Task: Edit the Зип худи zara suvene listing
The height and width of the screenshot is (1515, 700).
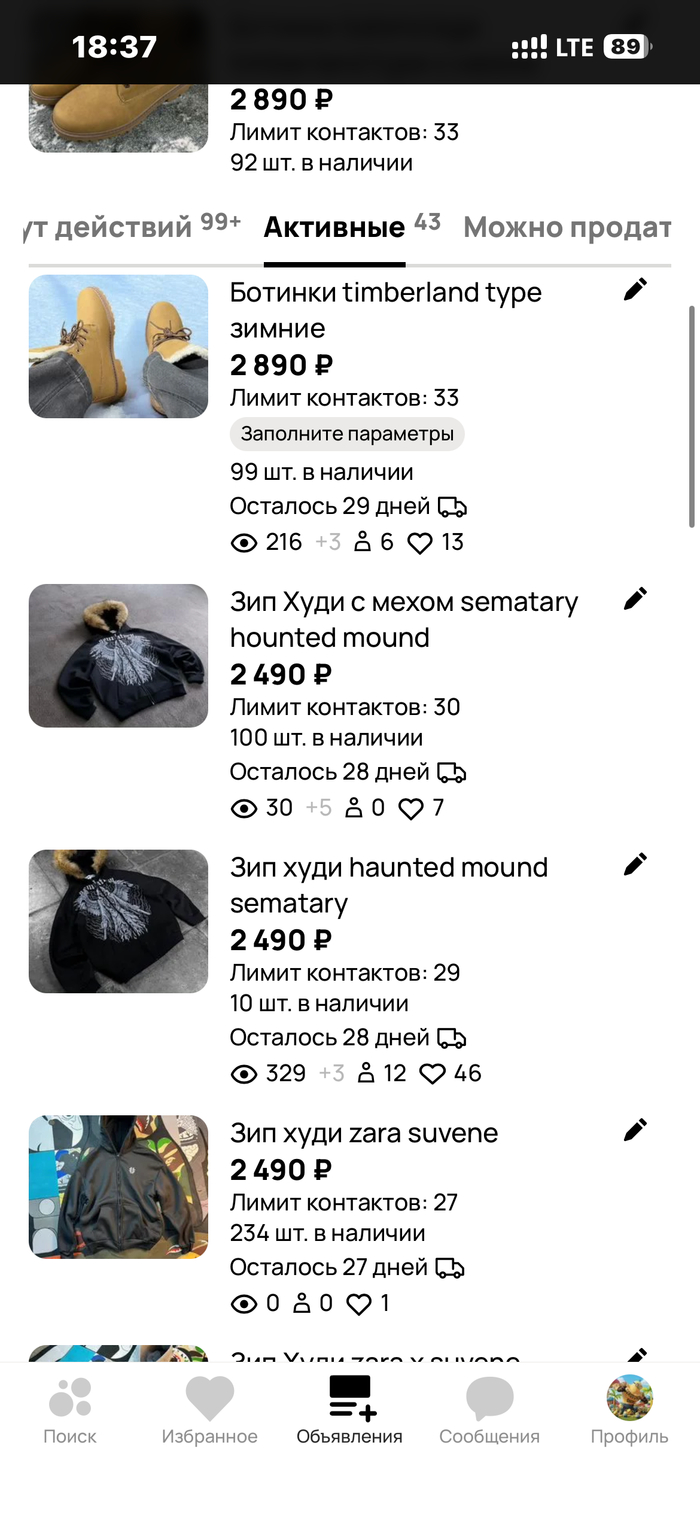Action: [x=635, y=1130]
